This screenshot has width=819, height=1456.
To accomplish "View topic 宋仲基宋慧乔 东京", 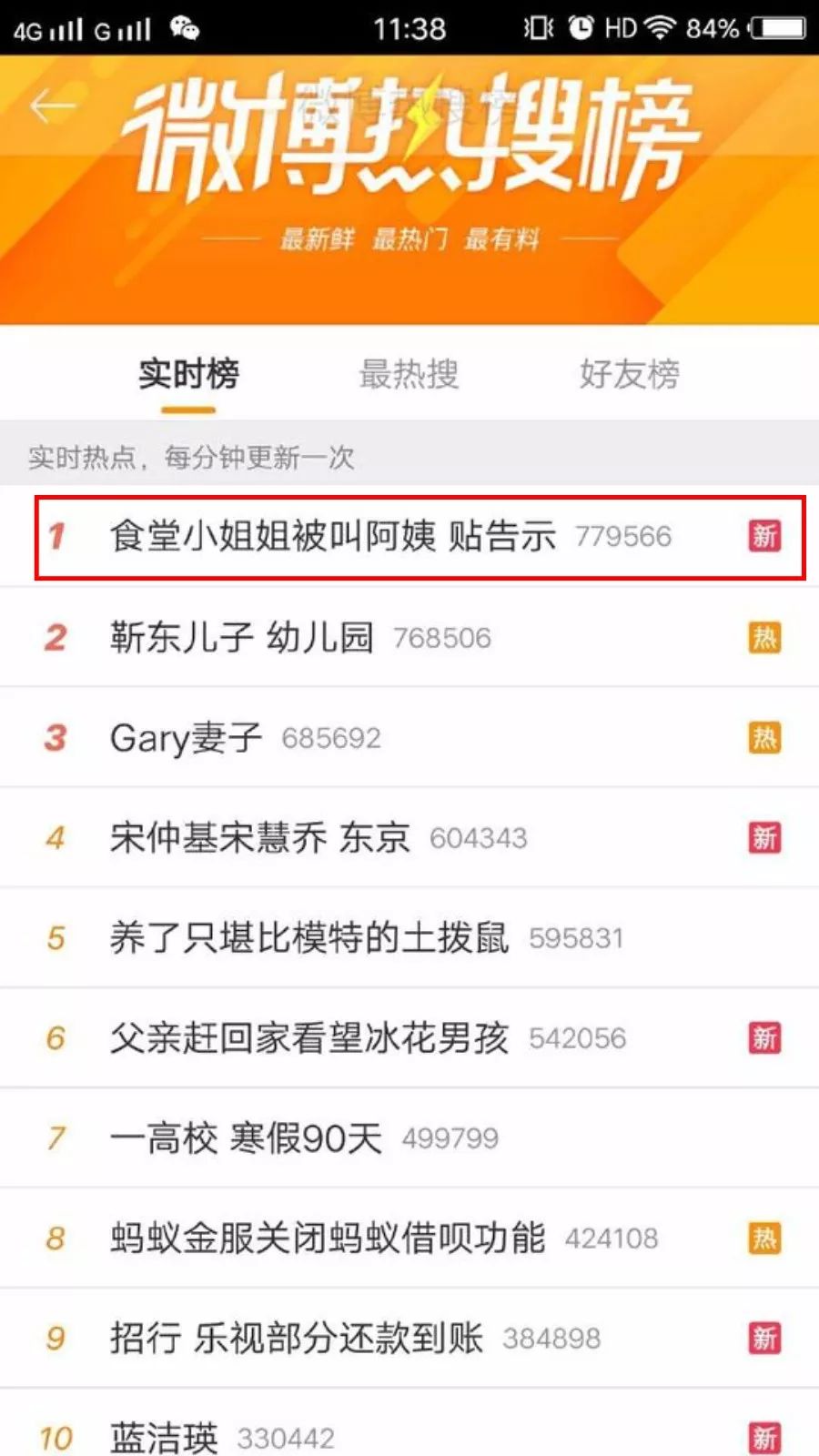I will tap(409, 837).
